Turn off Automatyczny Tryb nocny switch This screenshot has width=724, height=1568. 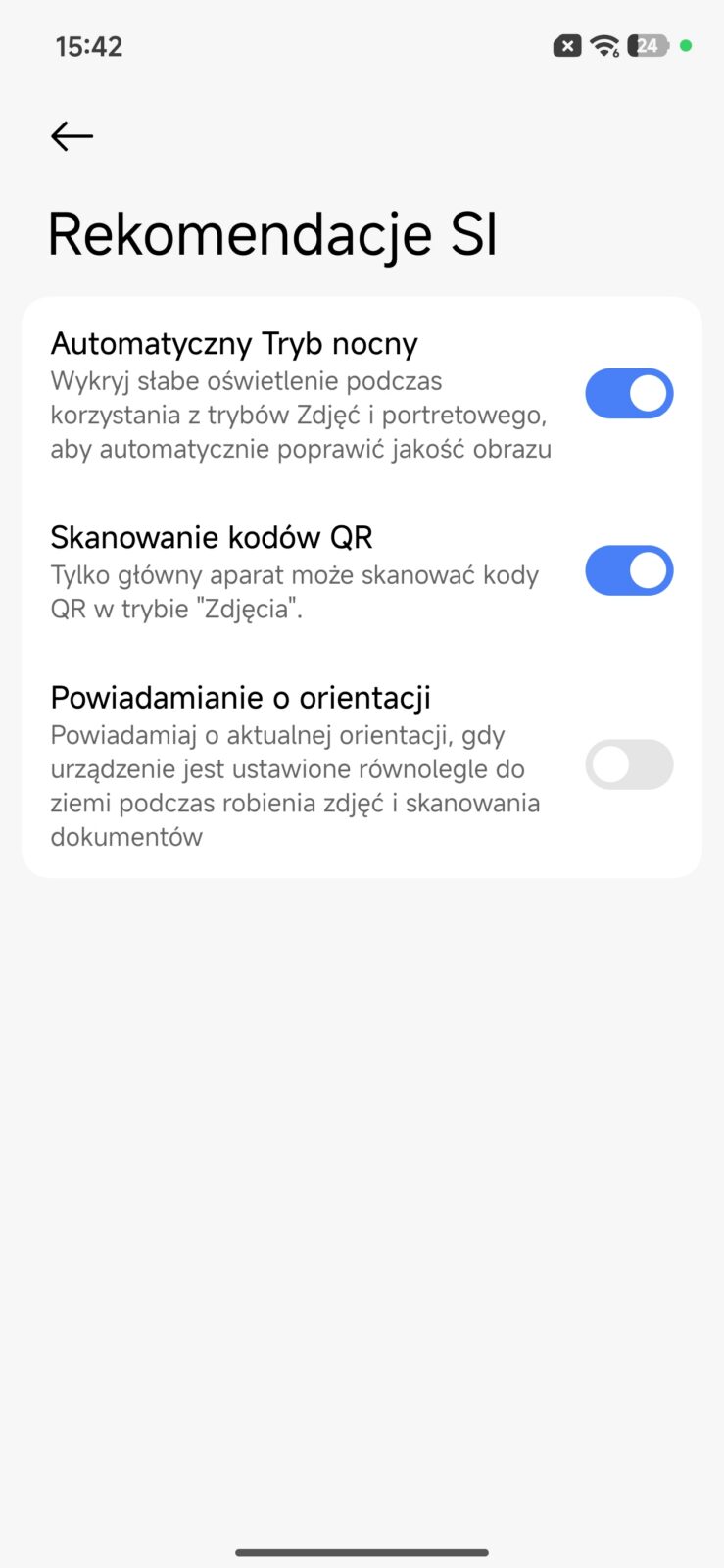(x=629, y=394)
